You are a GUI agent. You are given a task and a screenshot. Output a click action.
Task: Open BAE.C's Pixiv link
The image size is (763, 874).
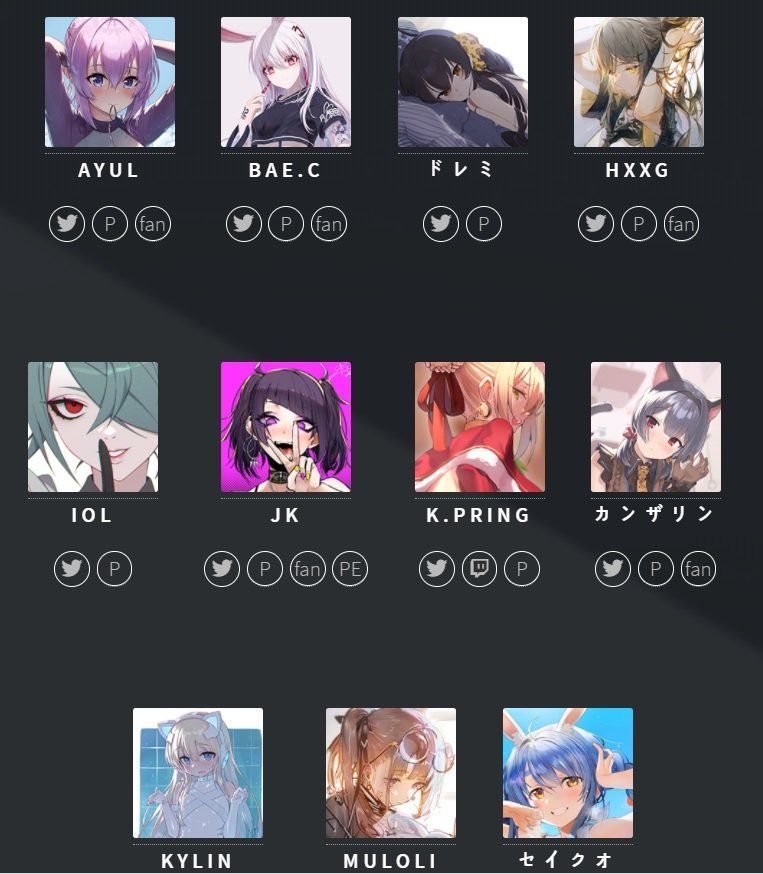coord(286,224)
